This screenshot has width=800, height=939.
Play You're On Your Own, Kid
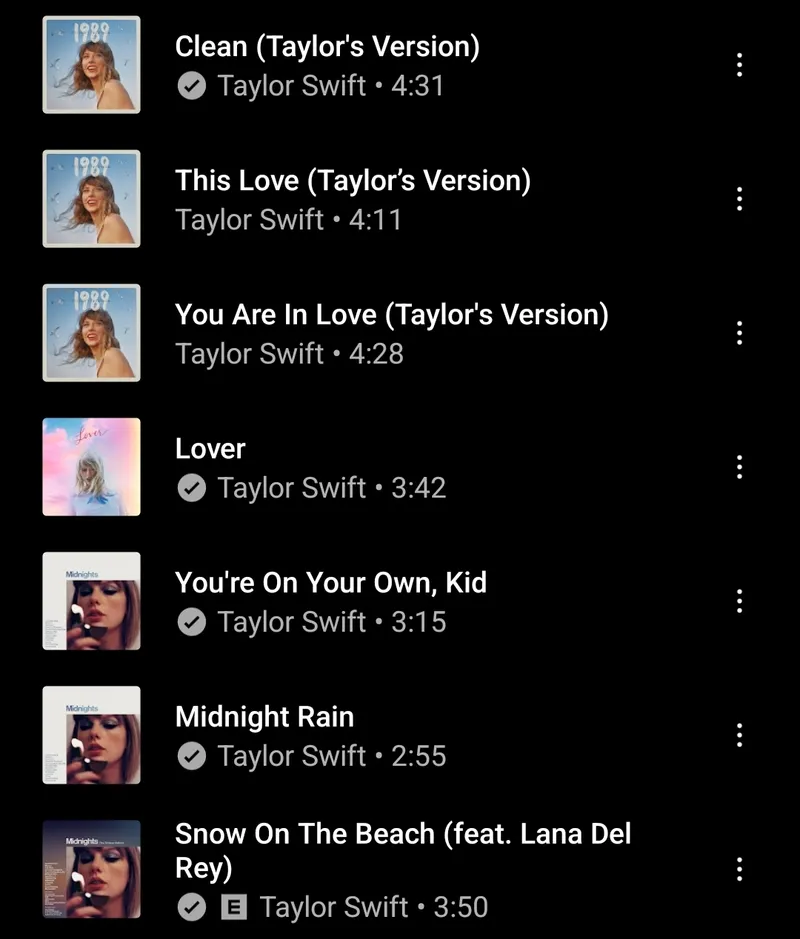click(330, 583)
